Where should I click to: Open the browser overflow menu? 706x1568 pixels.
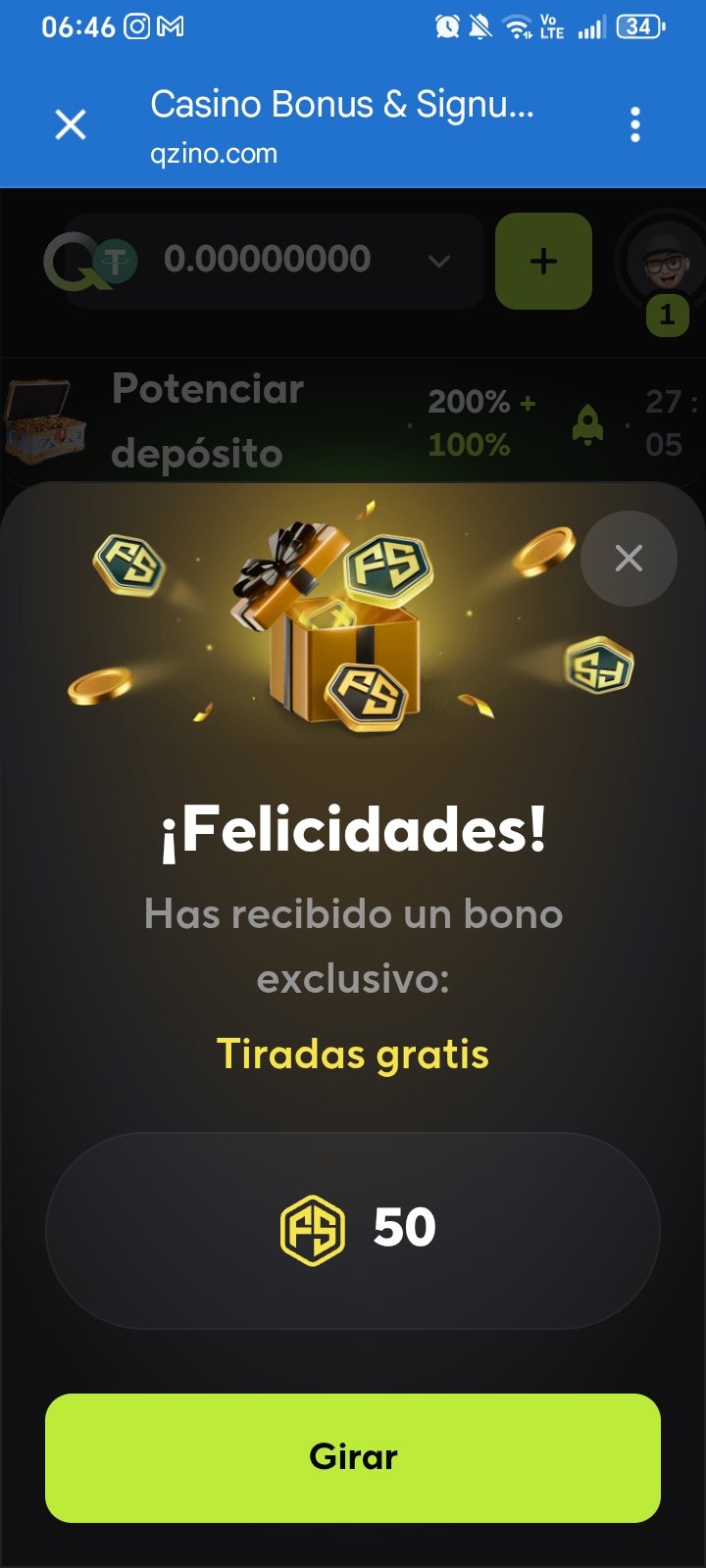coord(635,124)
